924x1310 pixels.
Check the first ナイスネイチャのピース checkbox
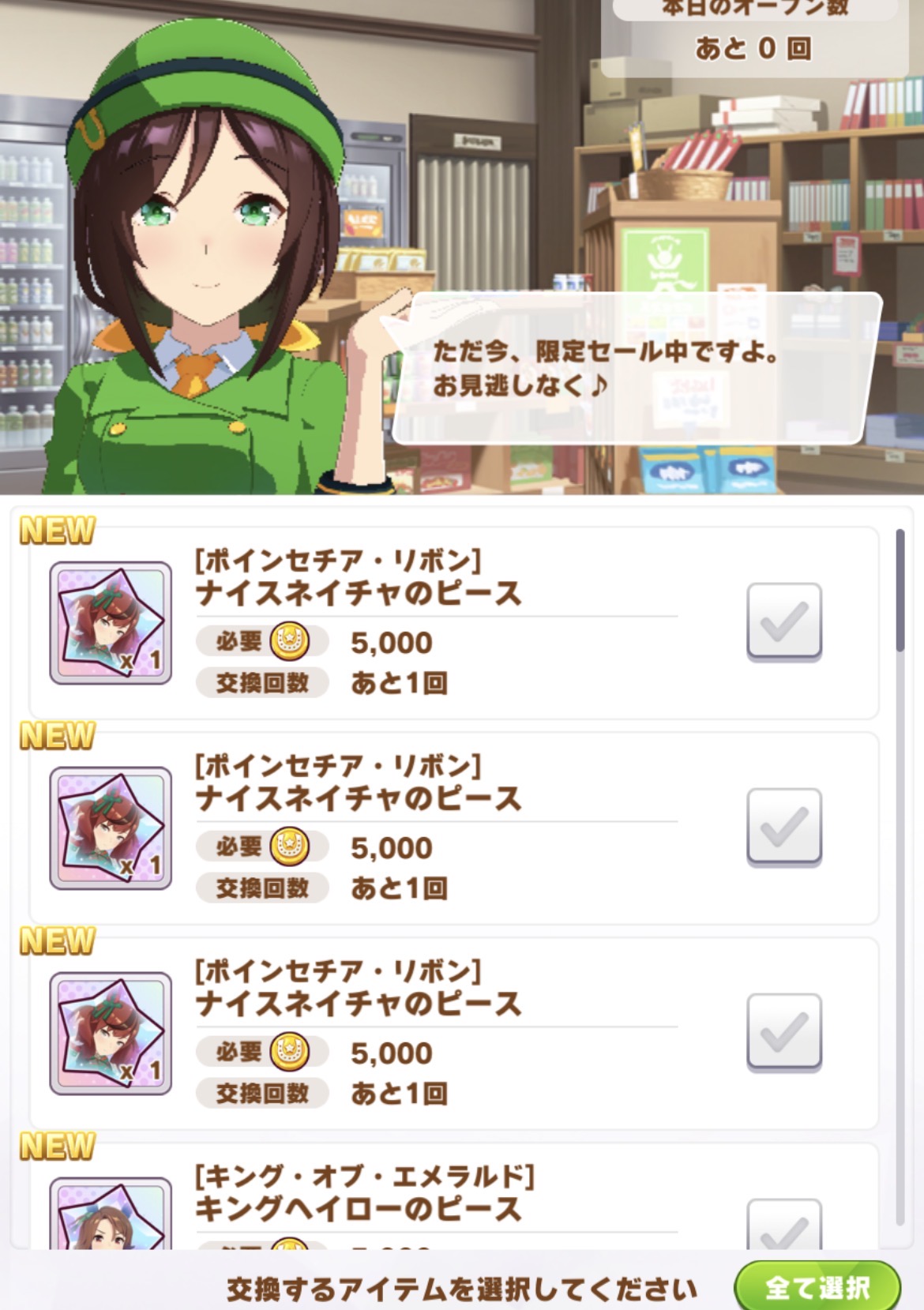click(784, 621)
